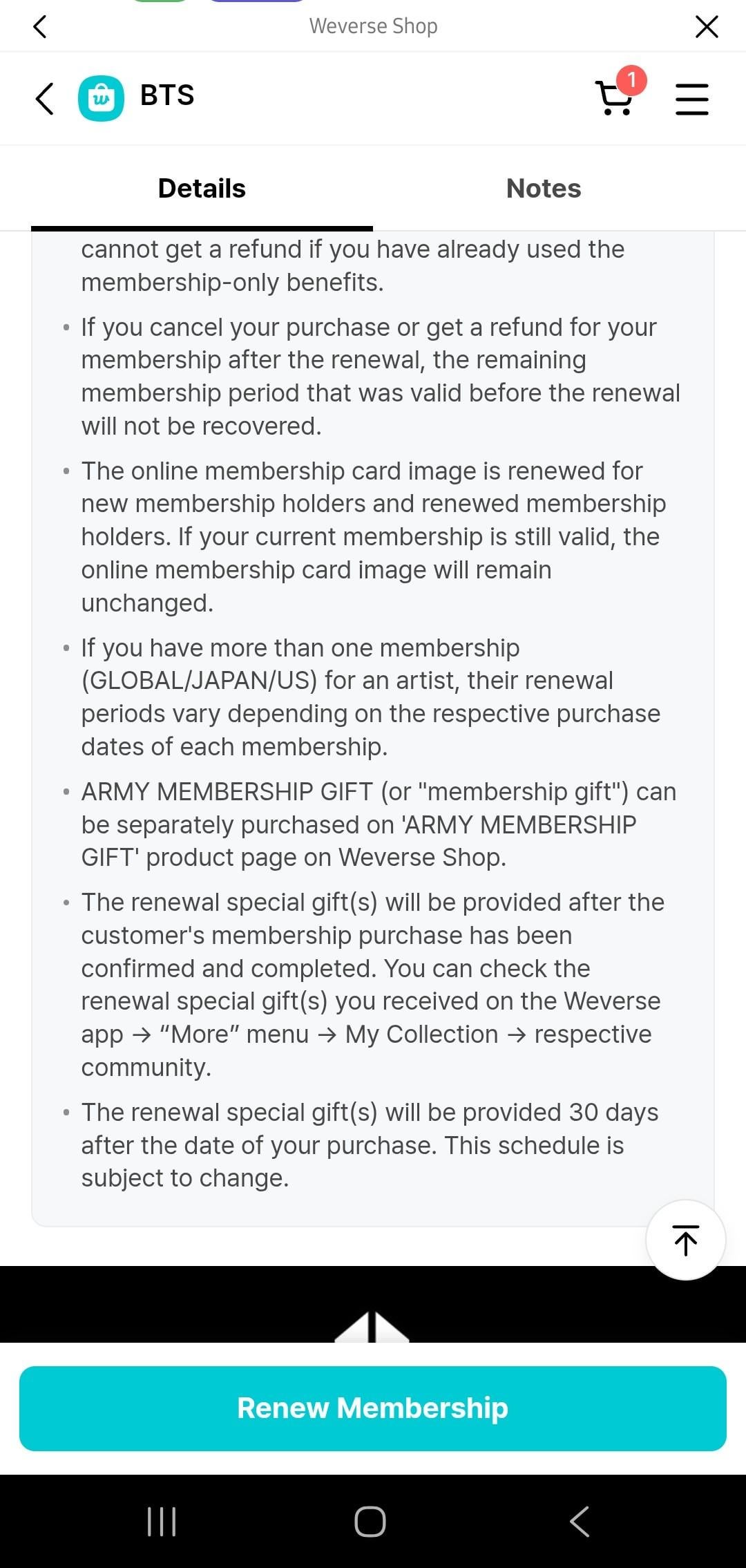The height and width of the screenshot is (1568, 746).
Task: Open the shopping cart
Action: click(x=614, y=97)
